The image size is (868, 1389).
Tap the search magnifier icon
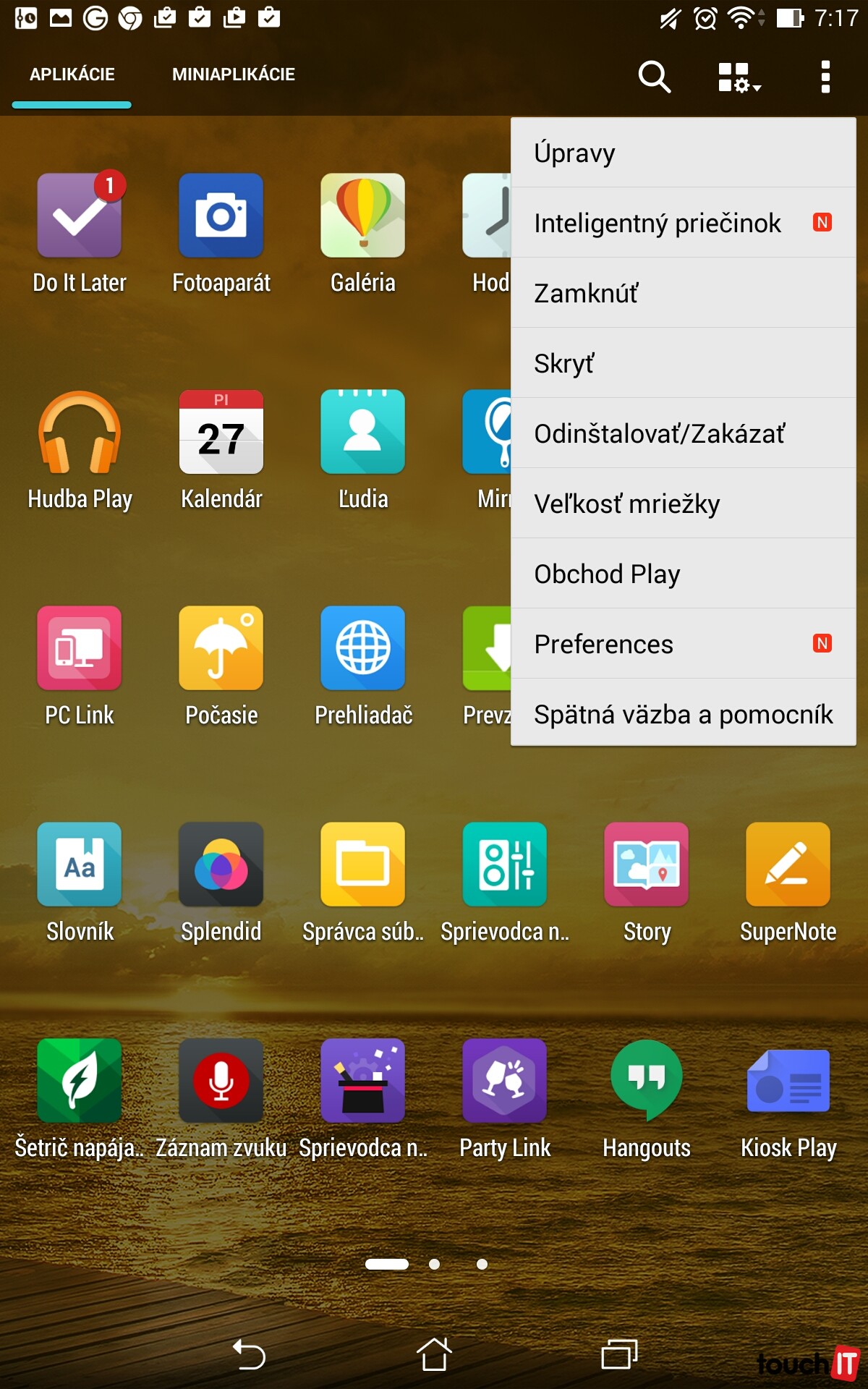pos(654,77)
